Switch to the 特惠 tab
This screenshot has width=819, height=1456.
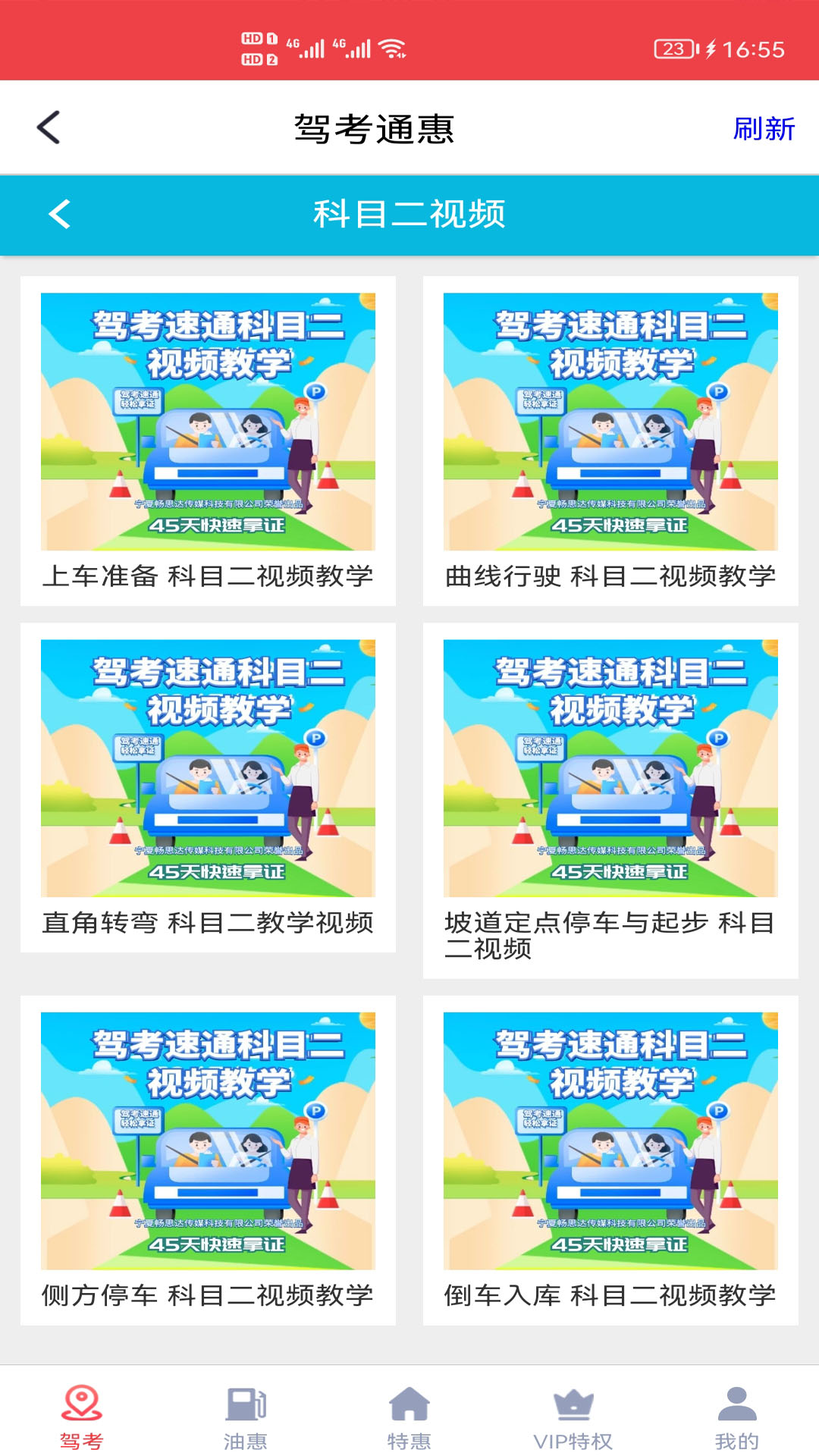(409, 1415)
